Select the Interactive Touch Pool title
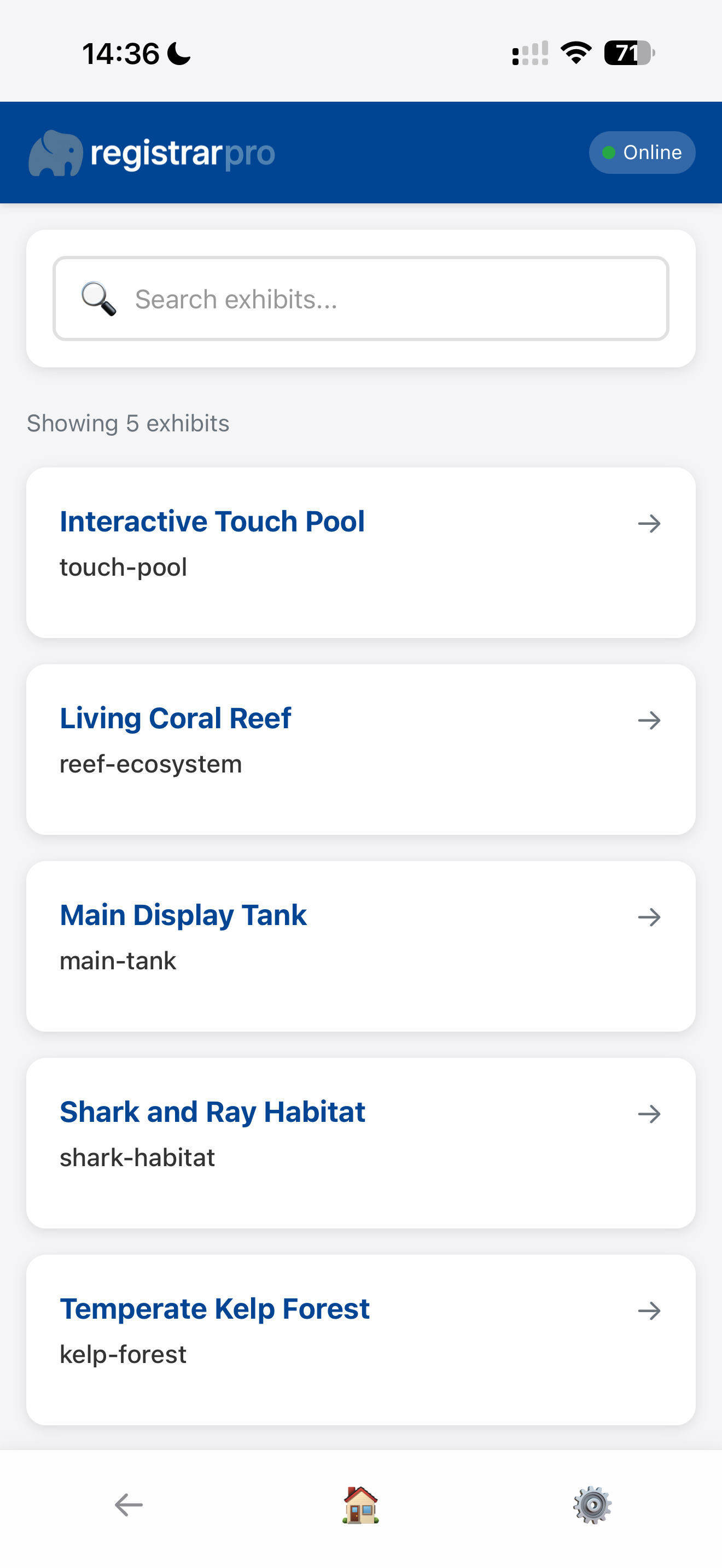722x1568 pixels. (x=212, y=521)
